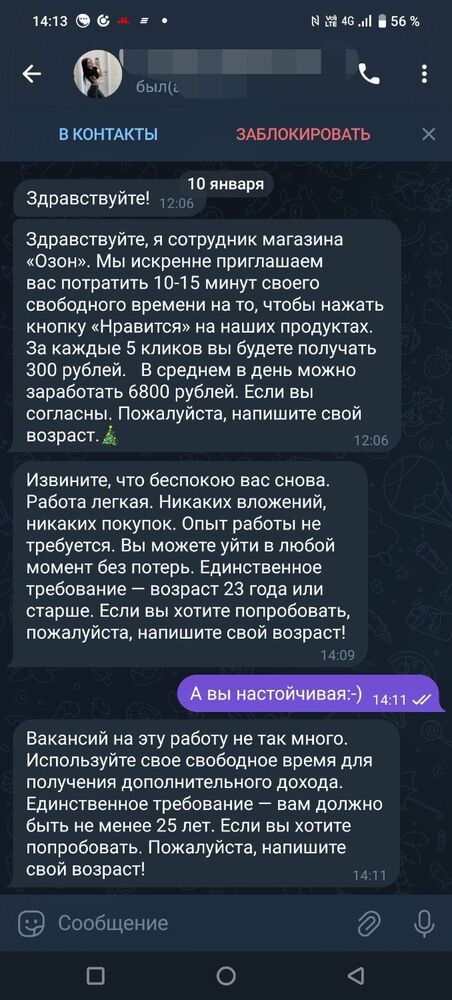Viewport: 452px width, 1000px height.
Task: Attach a file with the paperclip
Action: click(x=369, y=923)
